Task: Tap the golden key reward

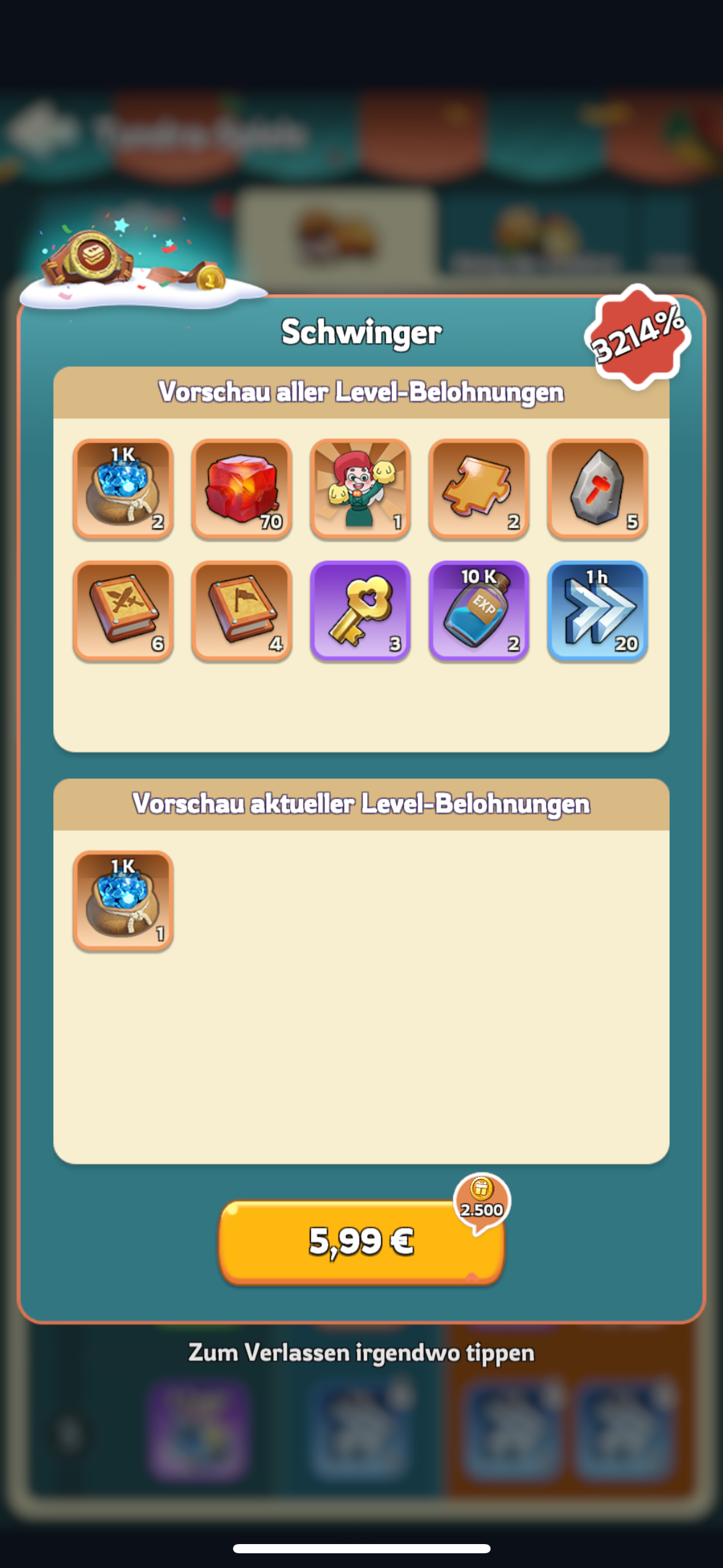Action: (360, 611)
